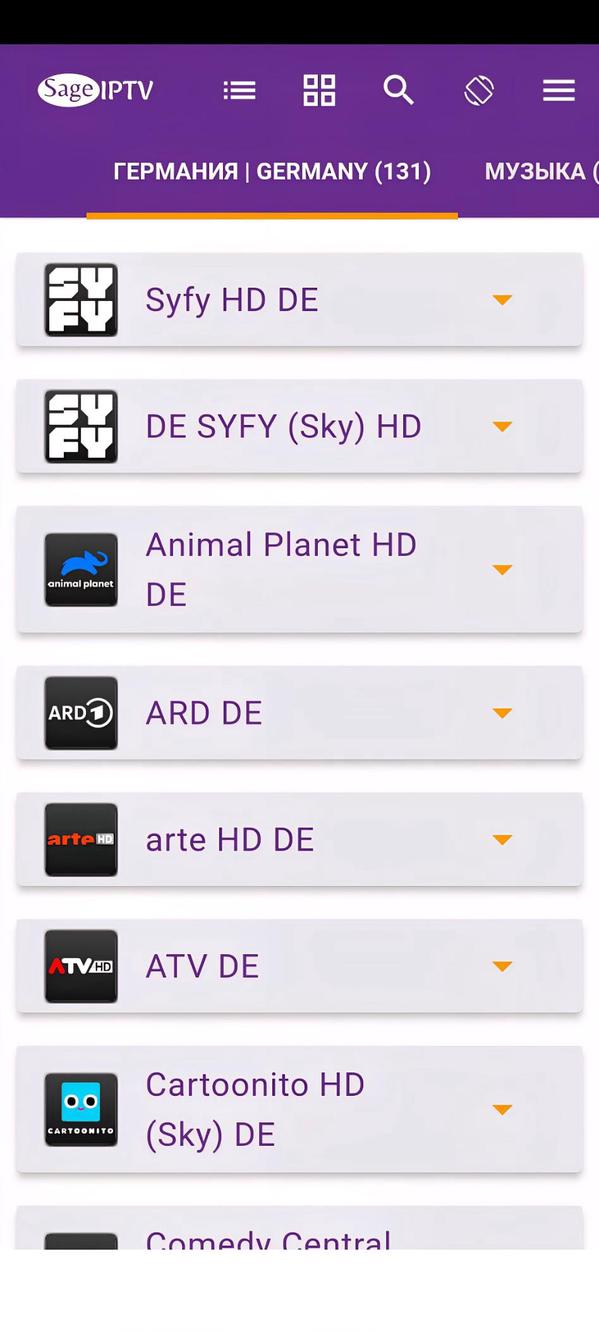This screenshot has height=1333, width=599.
Task: Open the Syfy HD DE channel
Action: click(299, 300)
